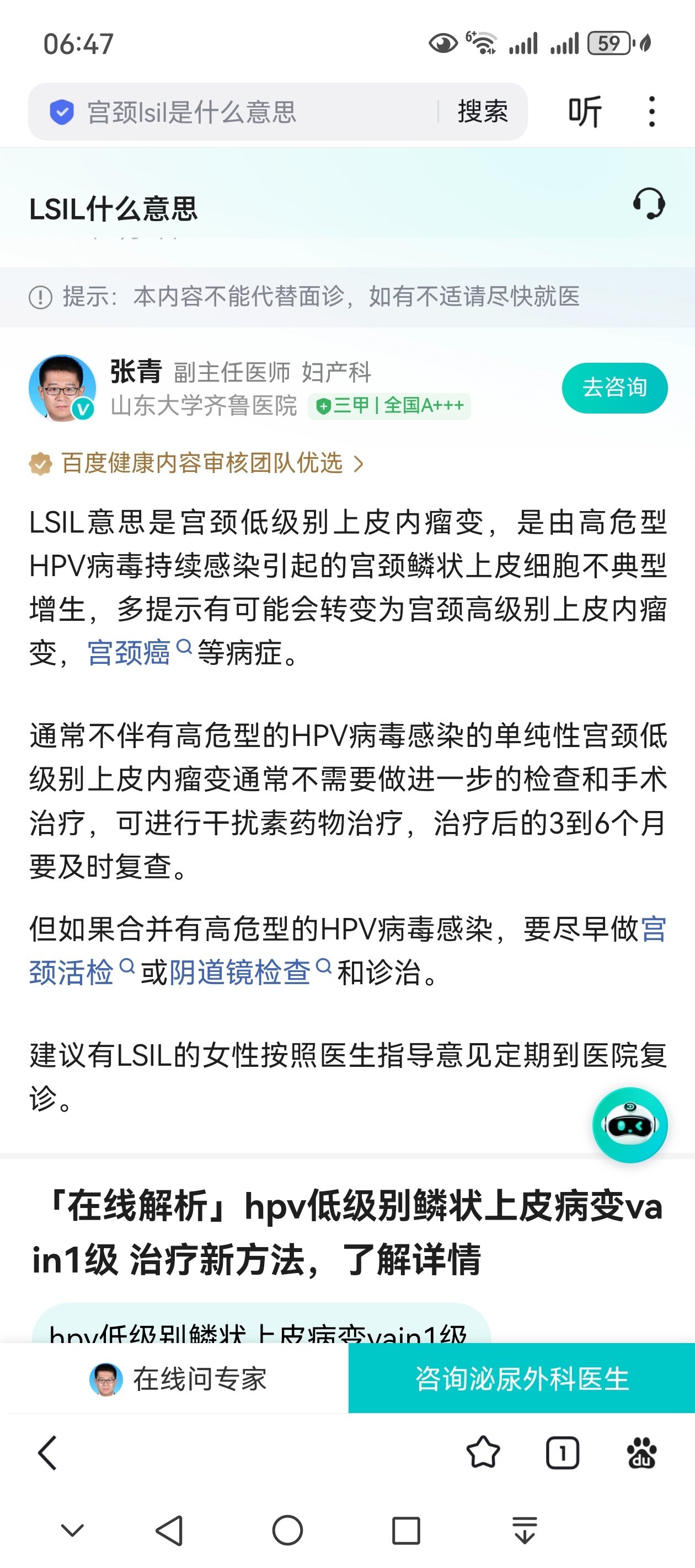The image size is (695, 1568).
Task: Tap the headphone audio icon beside the title
Action: (649, 203)
